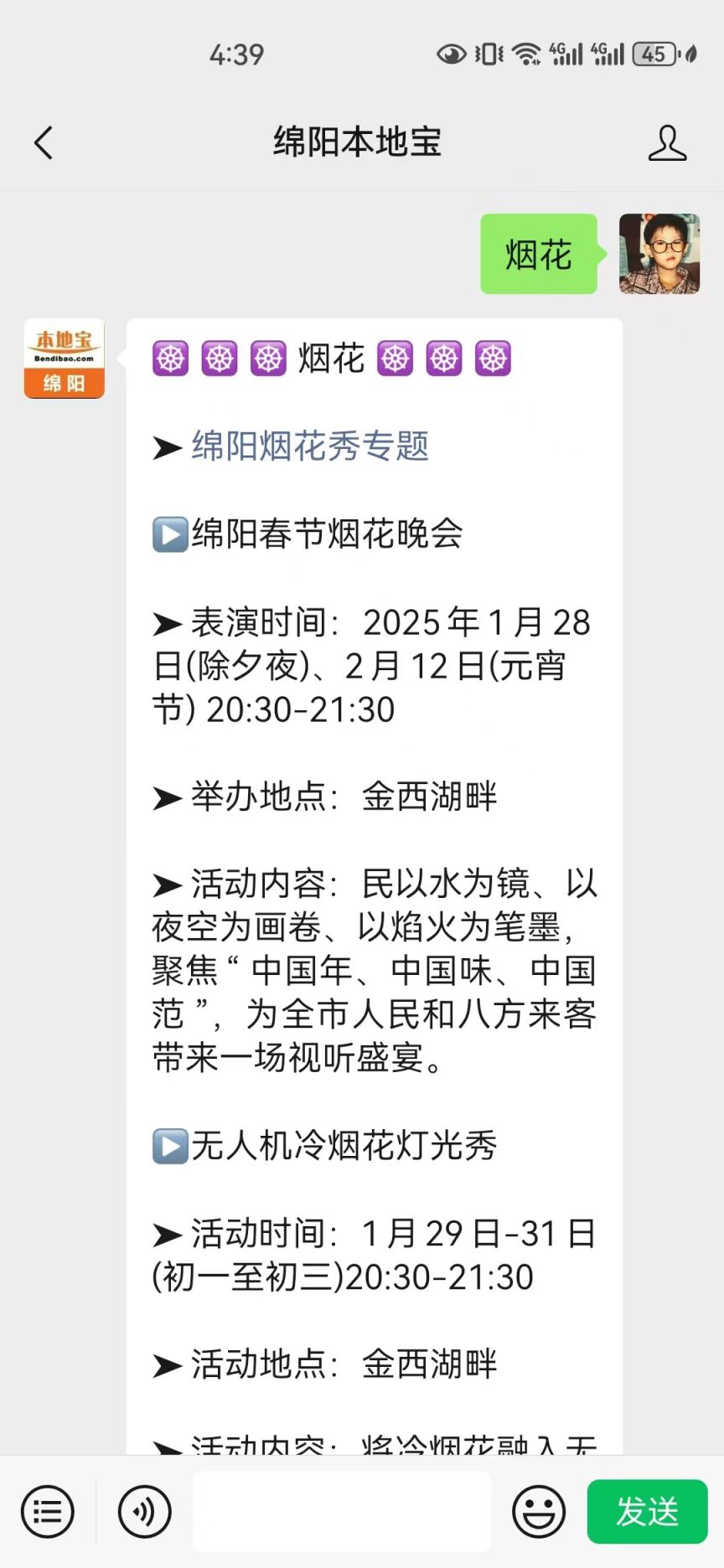Open the 绵阳烟花秀专题 link
This screenshot has height=1568, width=724.
(310, 446)
